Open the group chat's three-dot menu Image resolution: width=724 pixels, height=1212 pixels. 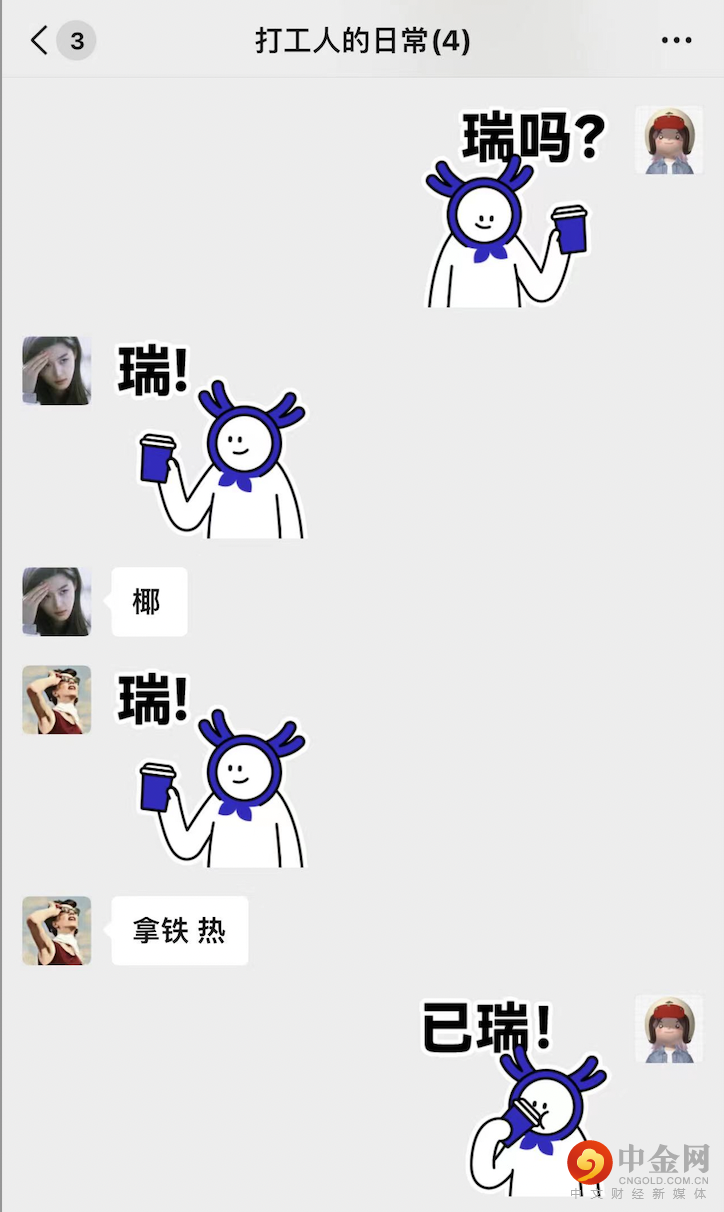click(676, 41)
